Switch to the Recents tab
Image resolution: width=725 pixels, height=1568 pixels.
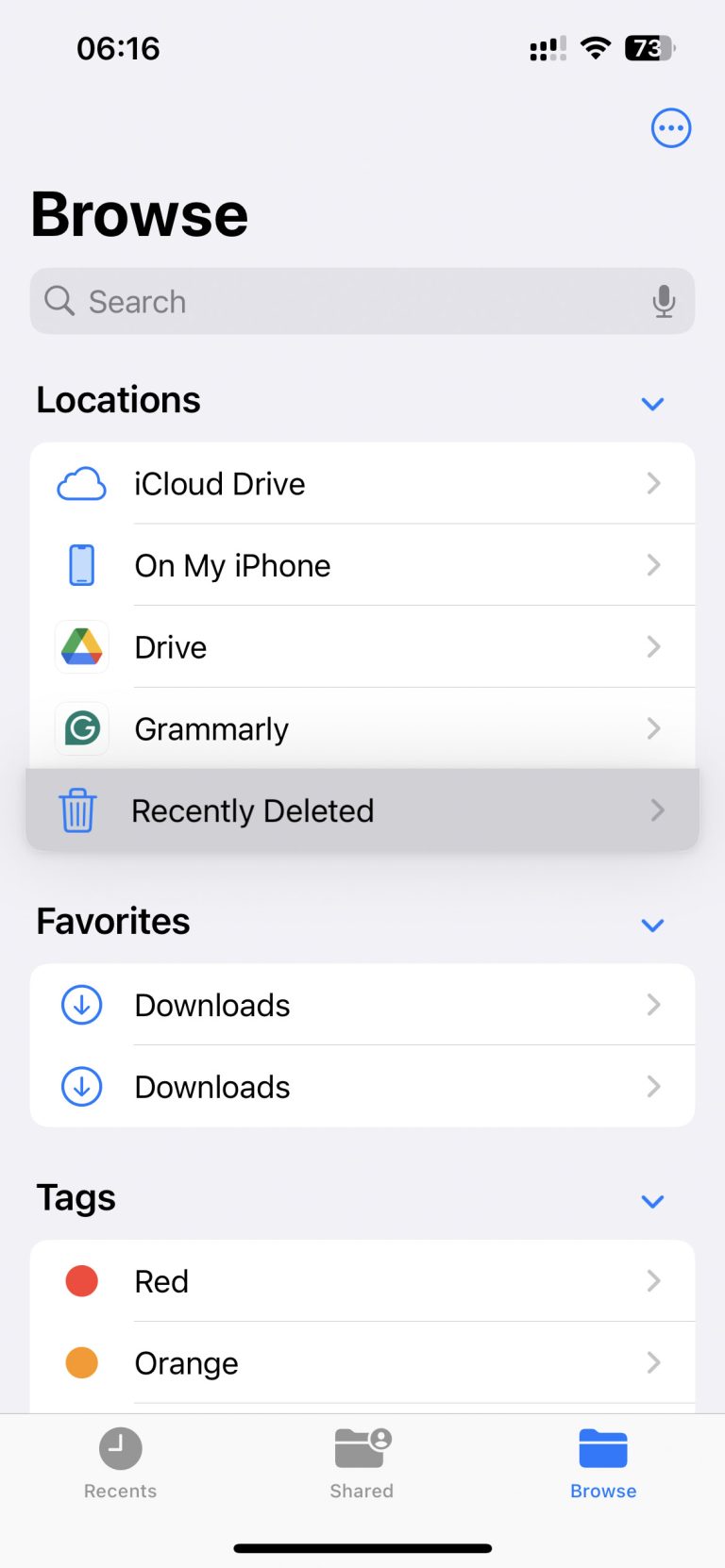[120, 1462]
